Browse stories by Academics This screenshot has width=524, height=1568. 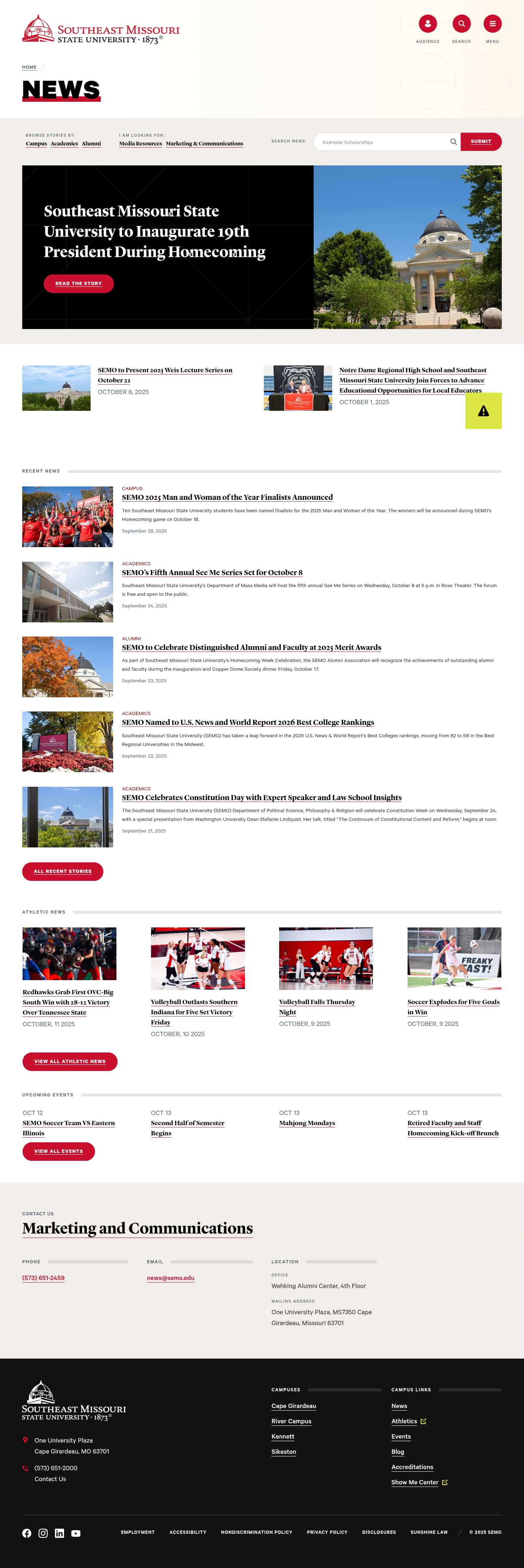(64, 144)
